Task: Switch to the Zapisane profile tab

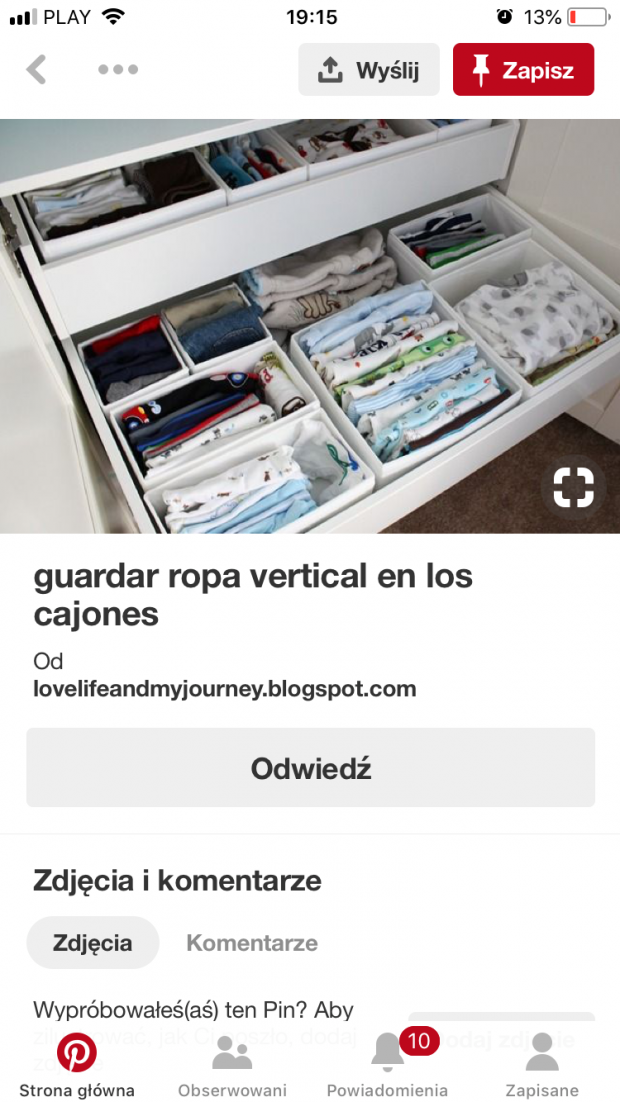Action: pyautogui.click(x=542, y=1065)
